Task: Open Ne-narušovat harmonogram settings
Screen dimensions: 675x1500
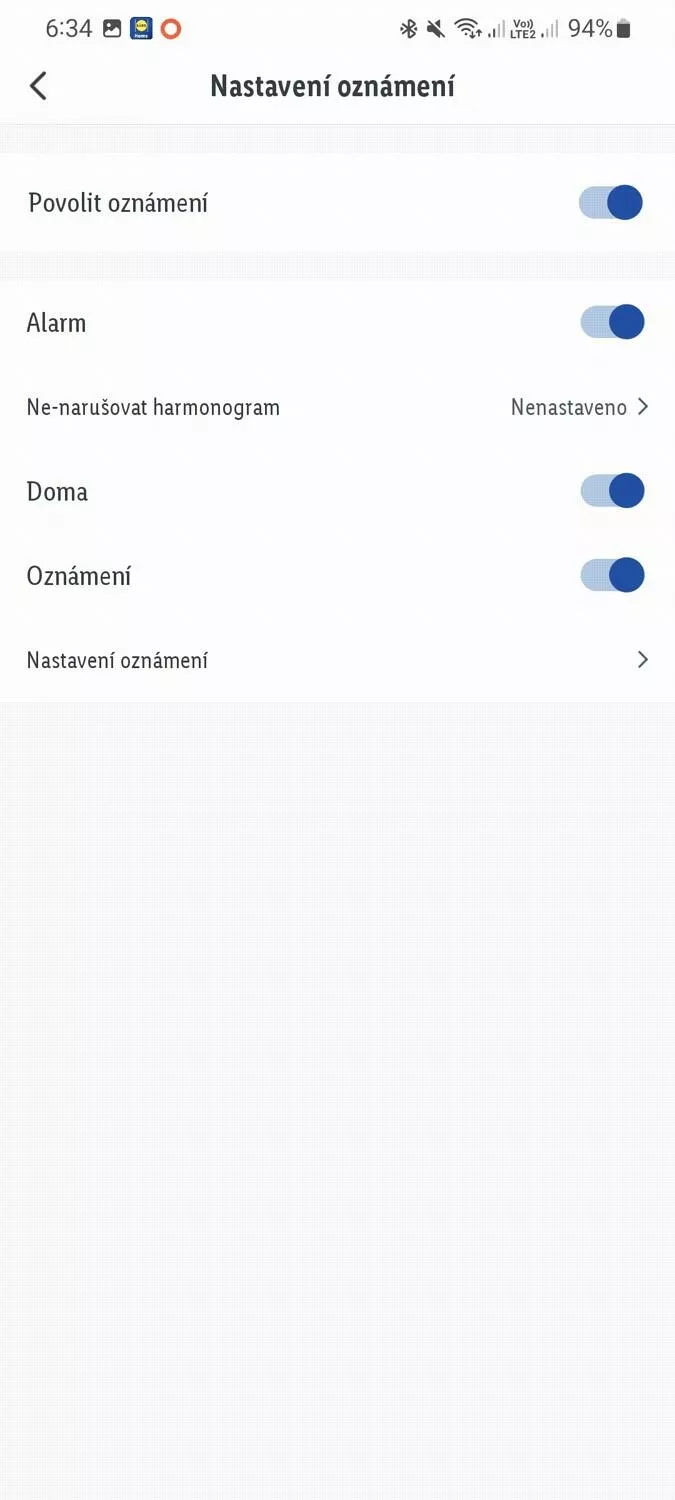Action: [337, 407]
